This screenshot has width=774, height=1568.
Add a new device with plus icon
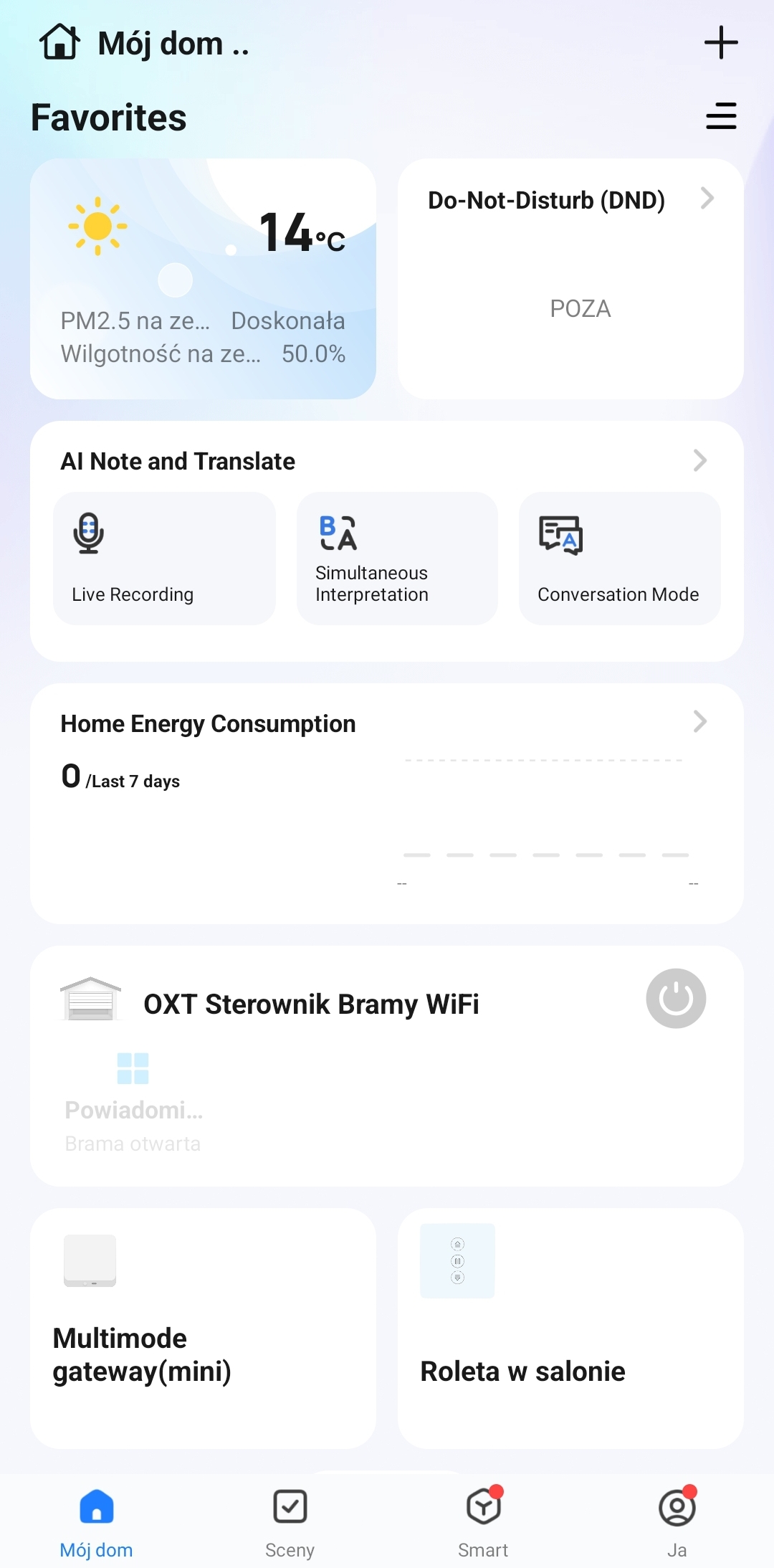(720, 42)
